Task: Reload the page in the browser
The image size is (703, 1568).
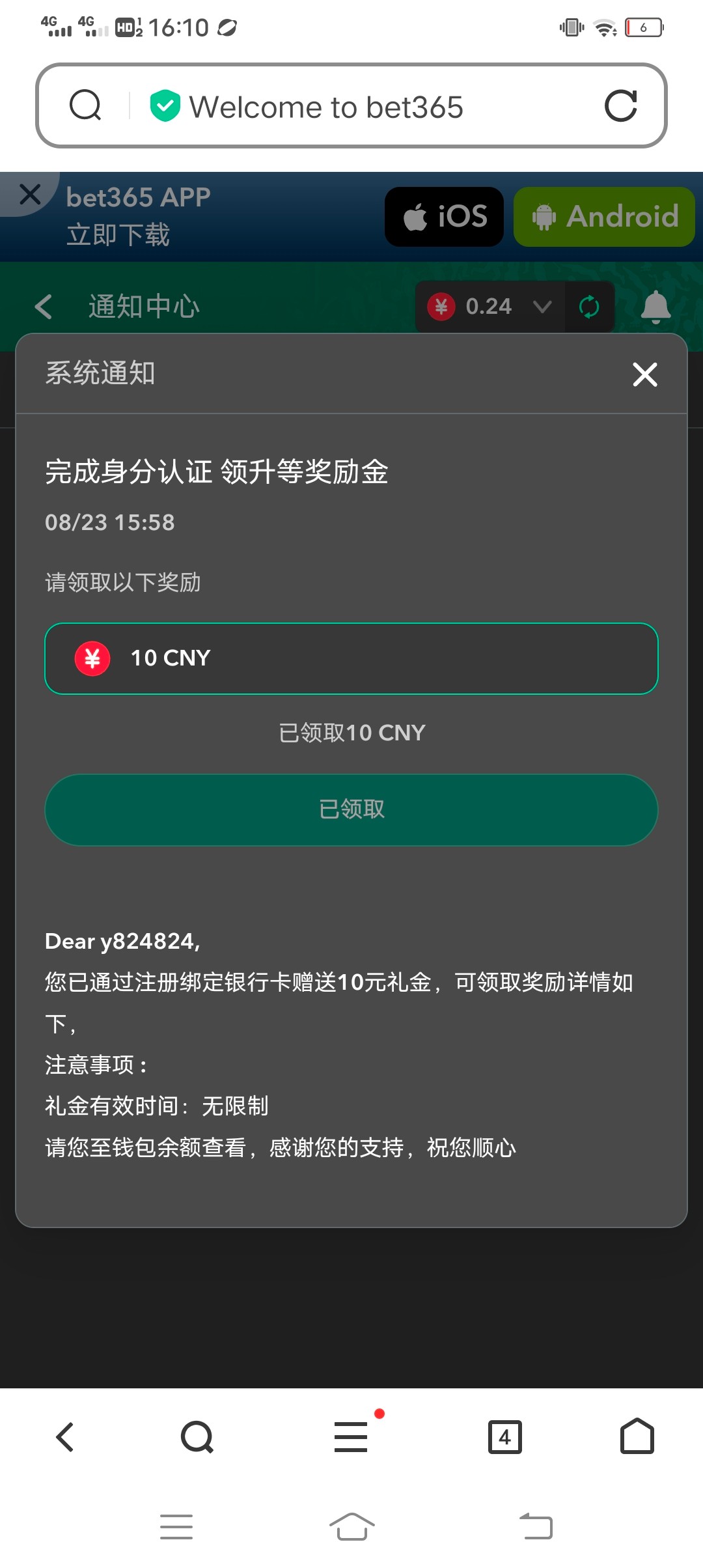Action: 620,106
